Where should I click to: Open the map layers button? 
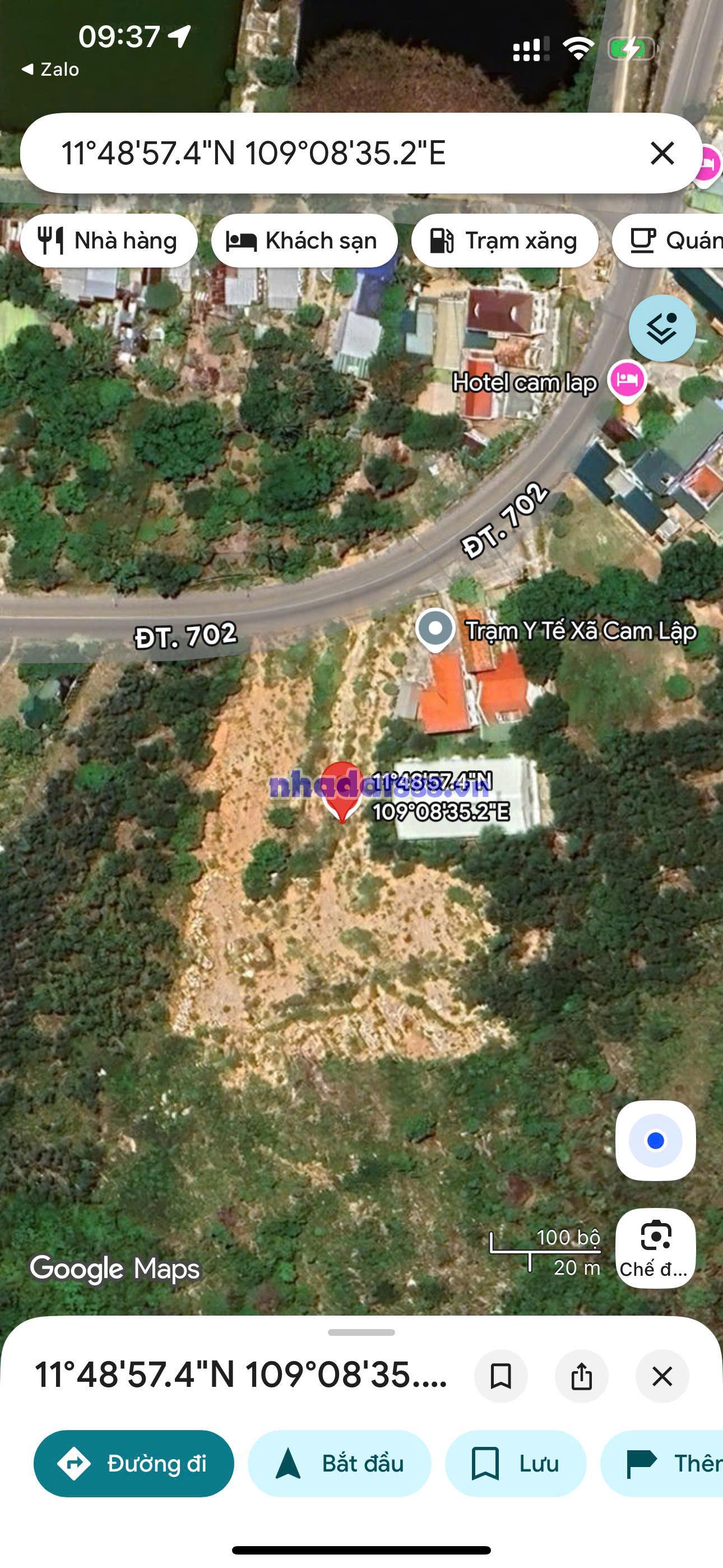[661, 328]
